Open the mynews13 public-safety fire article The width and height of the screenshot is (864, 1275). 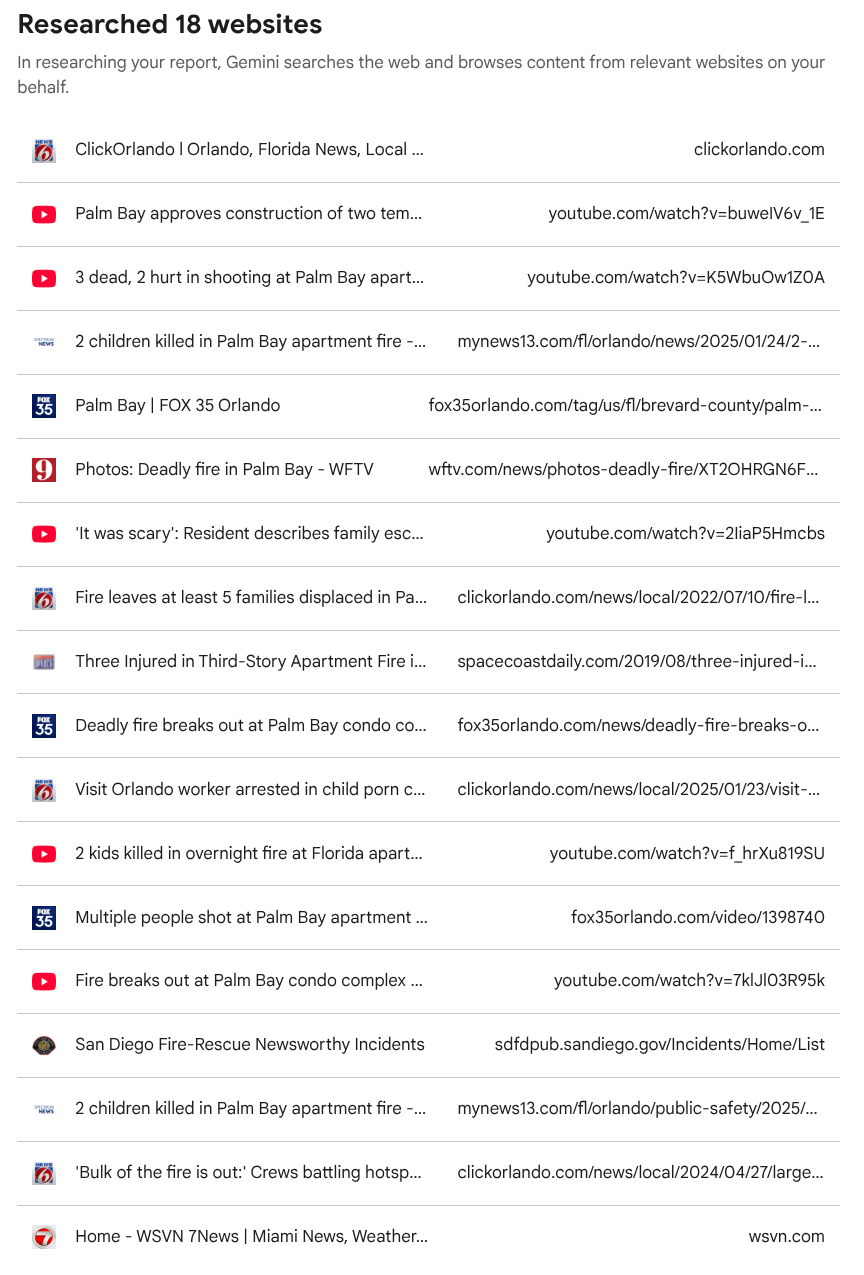tap(251, 1109)
